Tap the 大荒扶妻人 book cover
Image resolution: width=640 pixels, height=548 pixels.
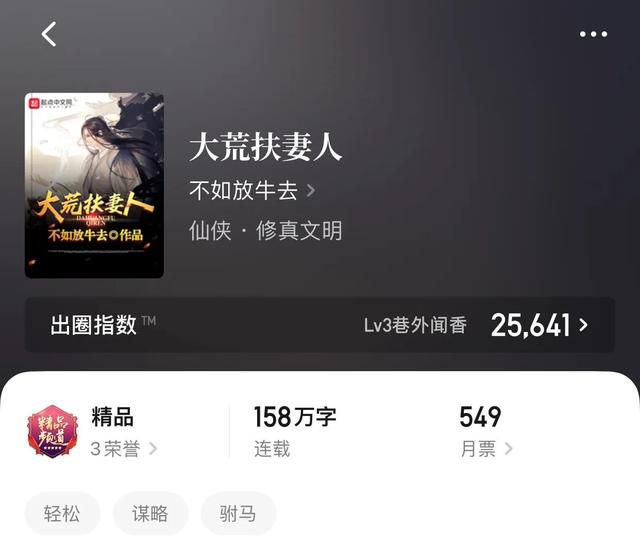point(94,185)
